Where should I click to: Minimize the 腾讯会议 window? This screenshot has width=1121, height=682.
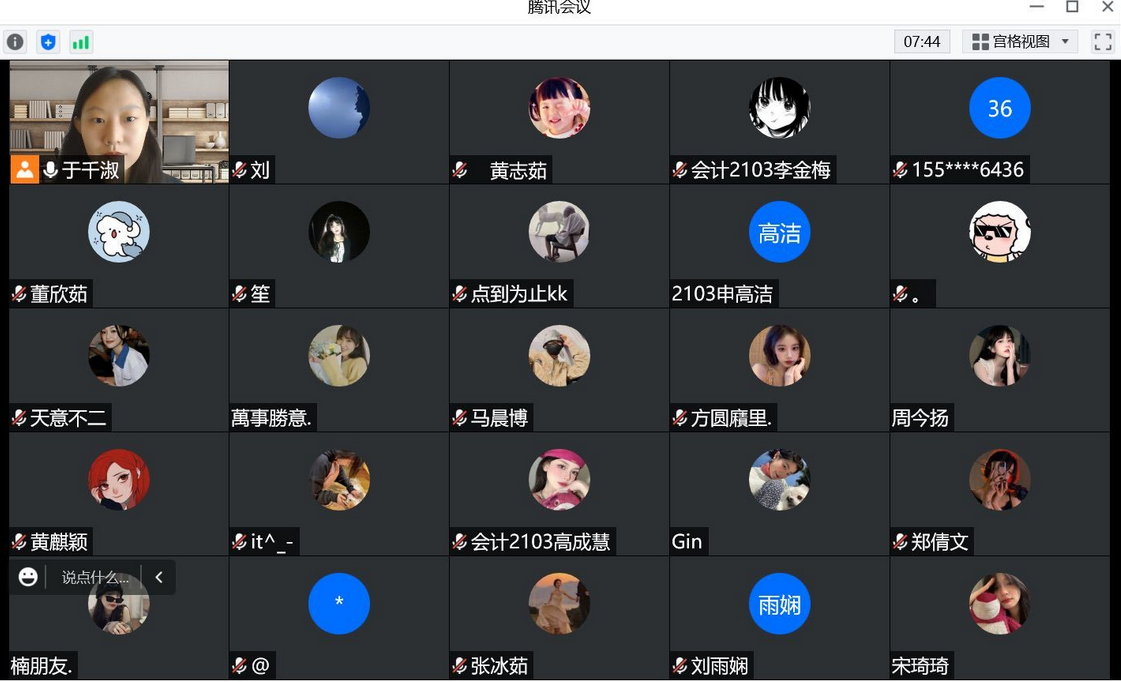pos(1036,7)
